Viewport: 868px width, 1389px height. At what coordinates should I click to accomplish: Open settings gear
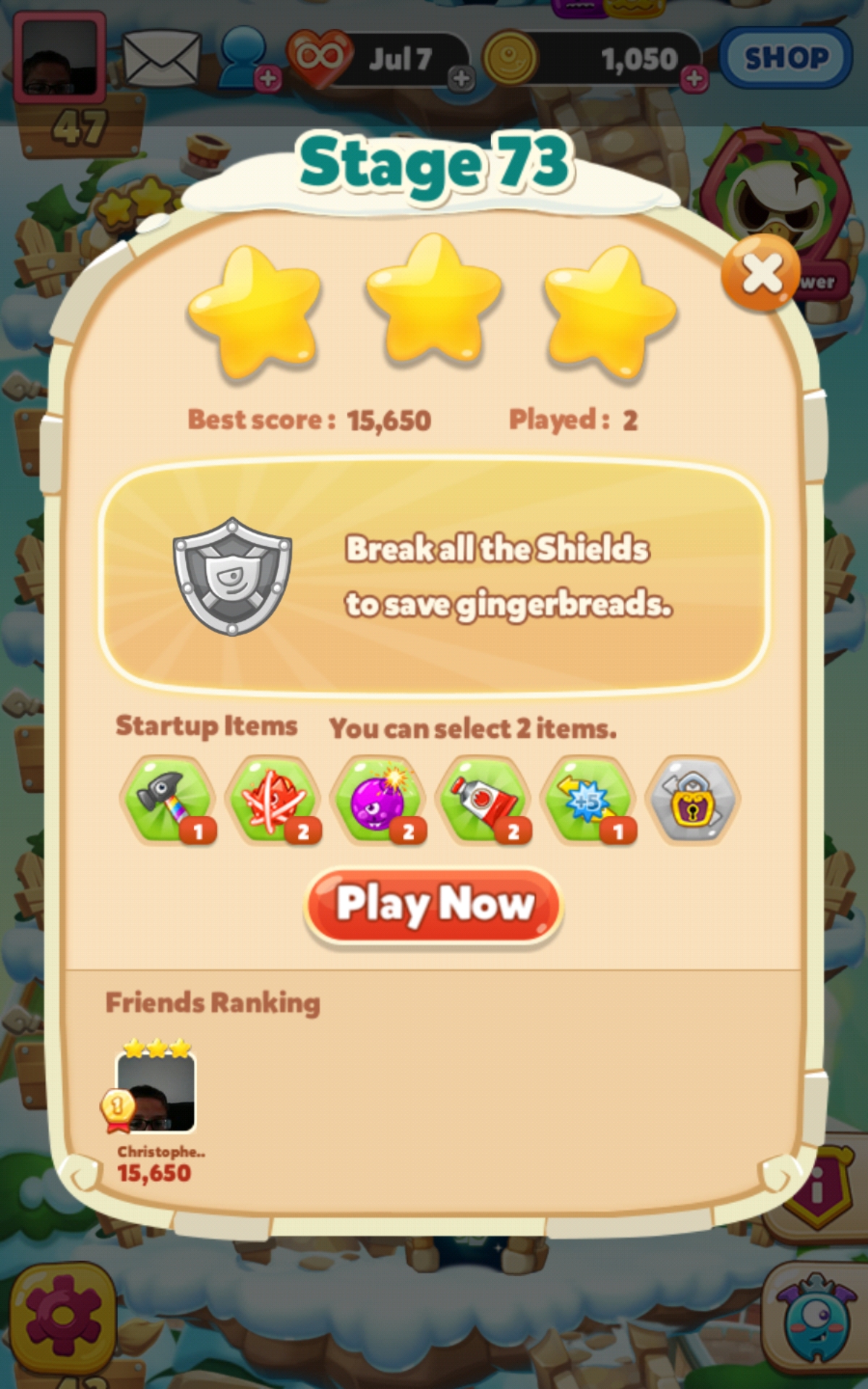(63, 1317)
